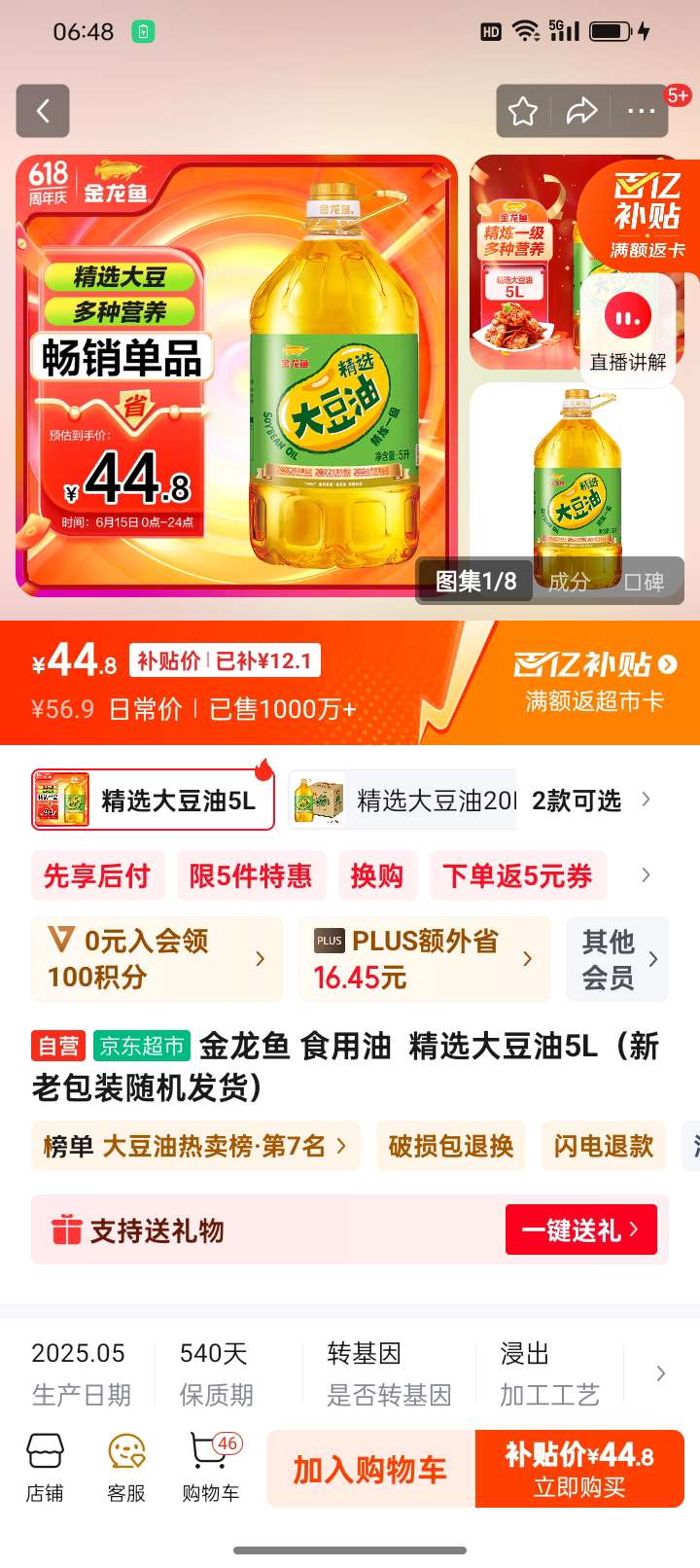Tap the 先享后付 promotion chip

click(x=97, y=875)
